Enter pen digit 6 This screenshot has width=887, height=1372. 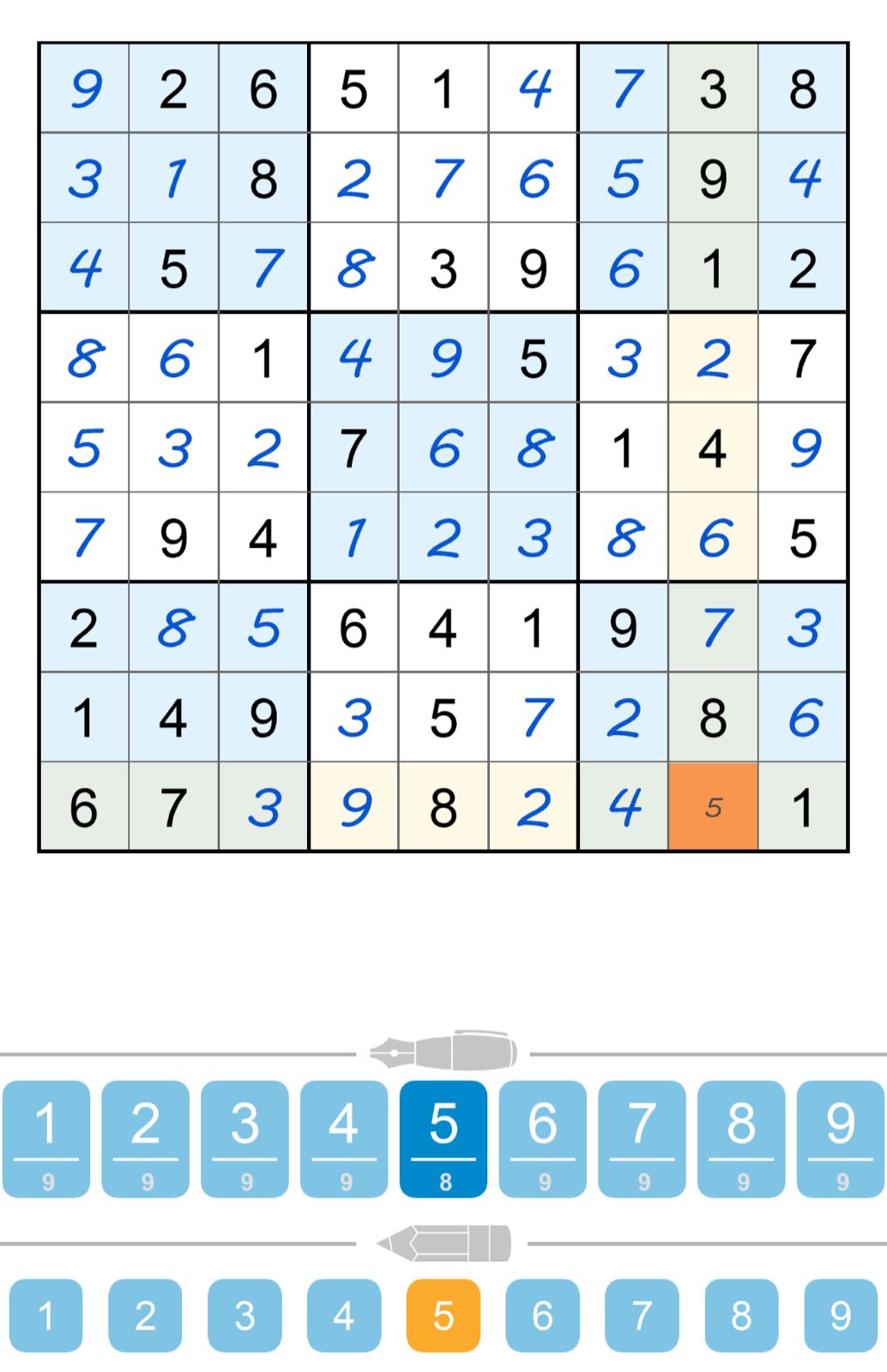[x=543, y=1138]
